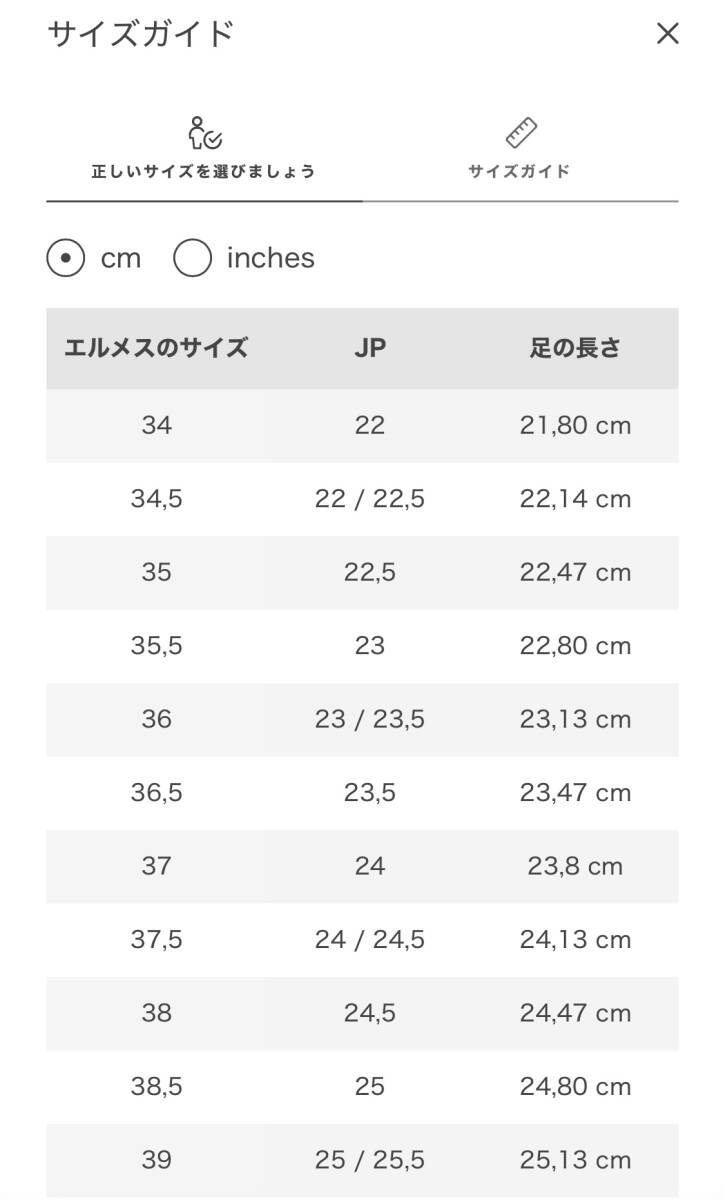The width and height of the screenshot is (725, 1200).
Task: Click the JP column header
Action: 371,347
